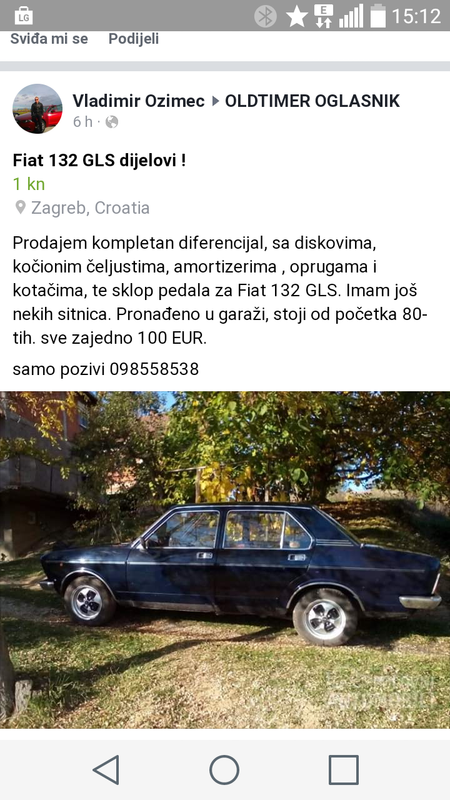Open the Fiat 132 car photo
Screen dimensions: 450x800
click(x=225, y=560)
